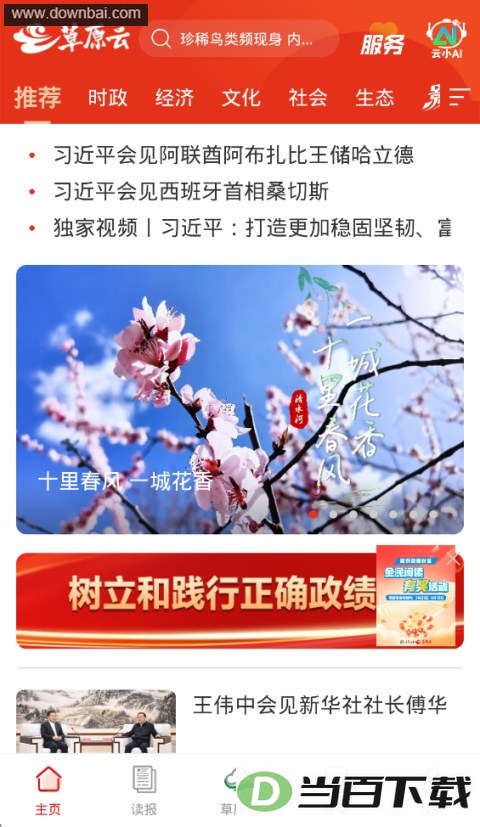
Task: Switch to the 经济 tab
Action: pos(175,98)
